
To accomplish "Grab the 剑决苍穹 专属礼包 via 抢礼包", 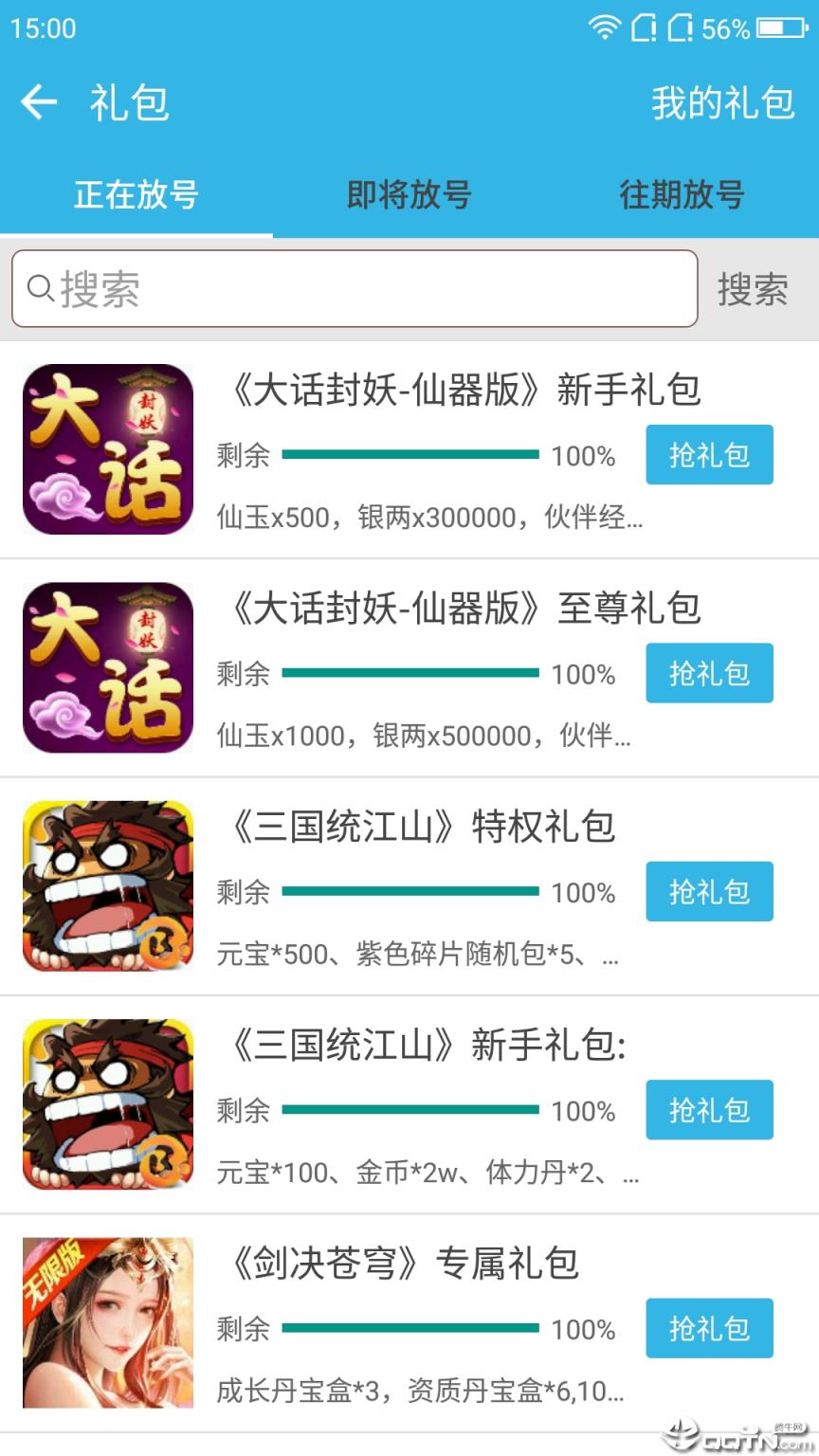I will point(709,1328).
